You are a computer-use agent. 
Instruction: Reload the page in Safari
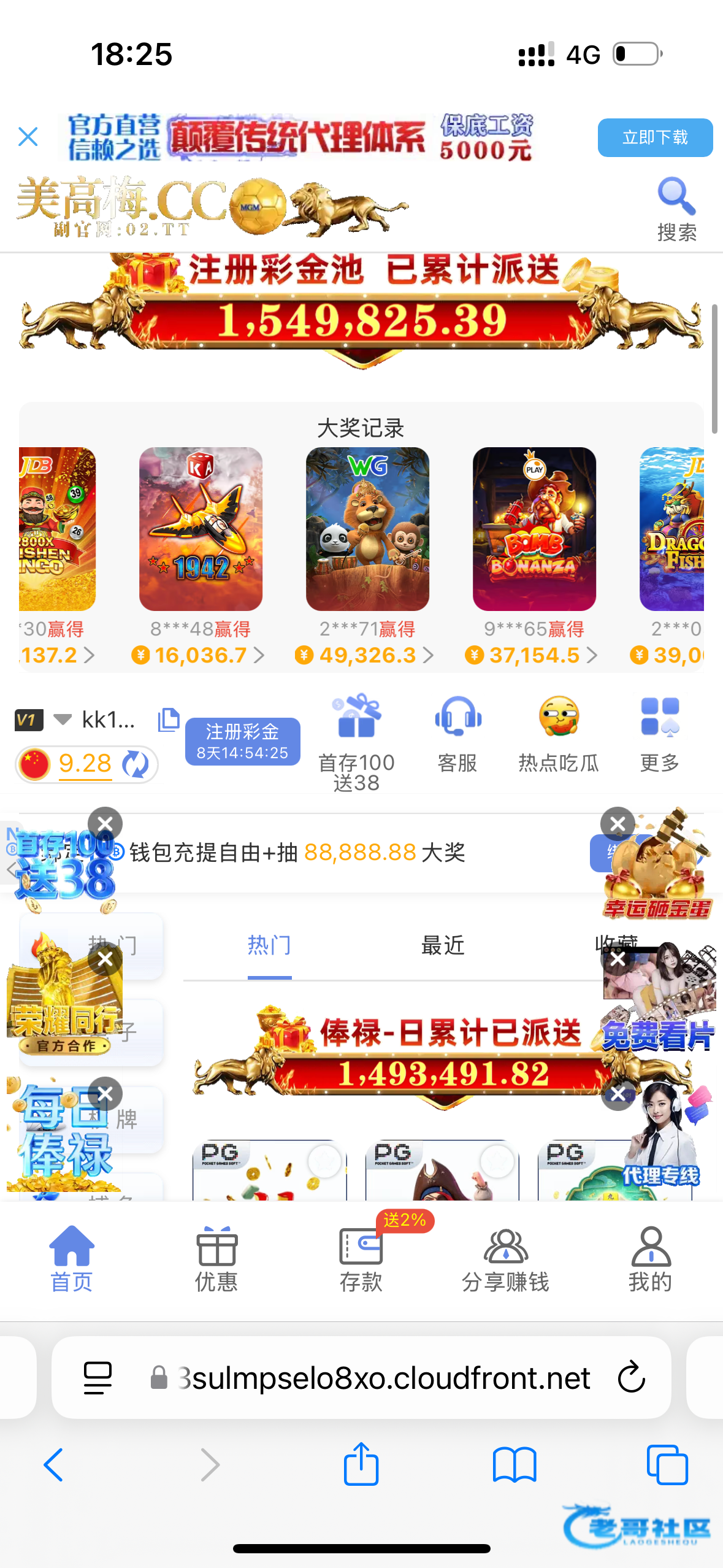click(x=631, y=1377)
